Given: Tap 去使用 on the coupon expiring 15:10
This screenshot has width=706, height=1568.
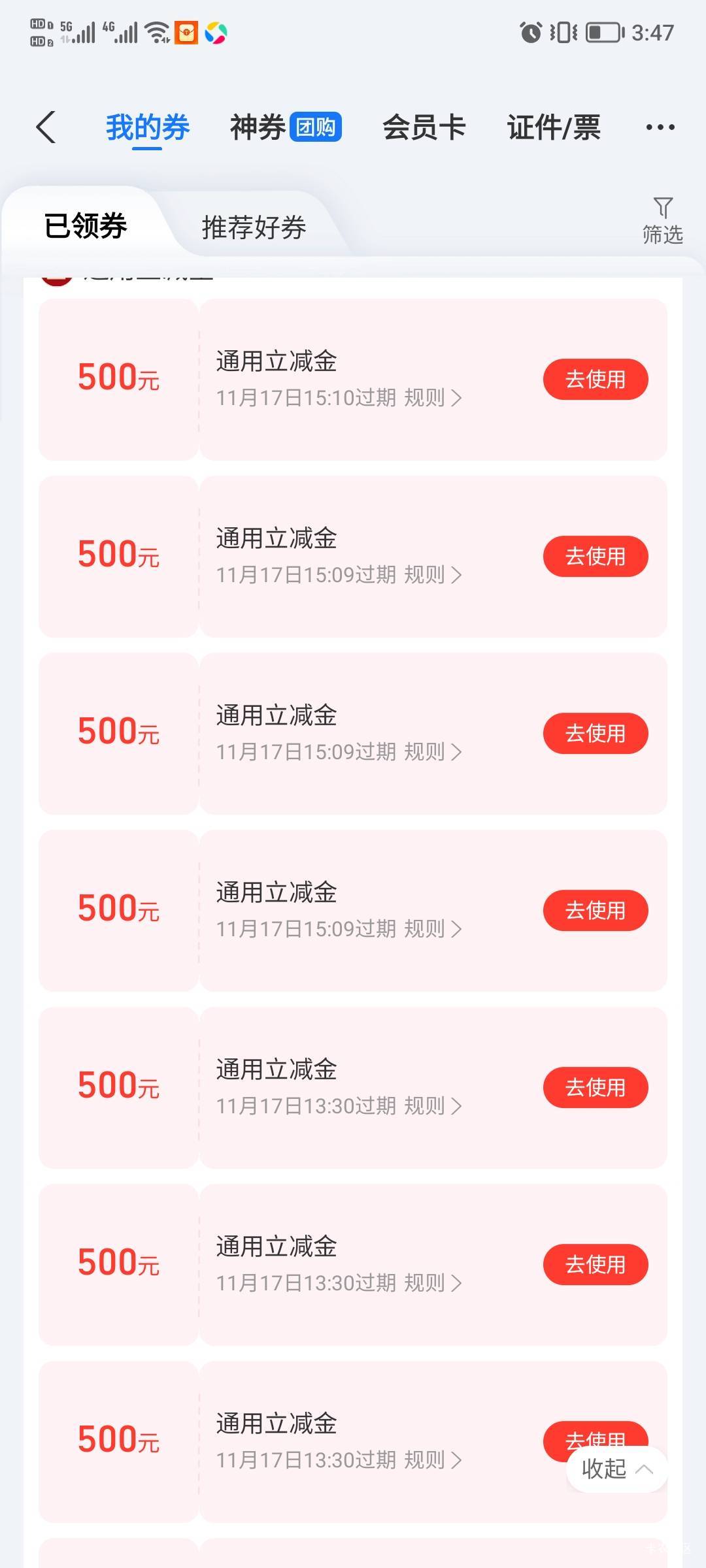Looking at the screenshot, I should pos(596,379).
